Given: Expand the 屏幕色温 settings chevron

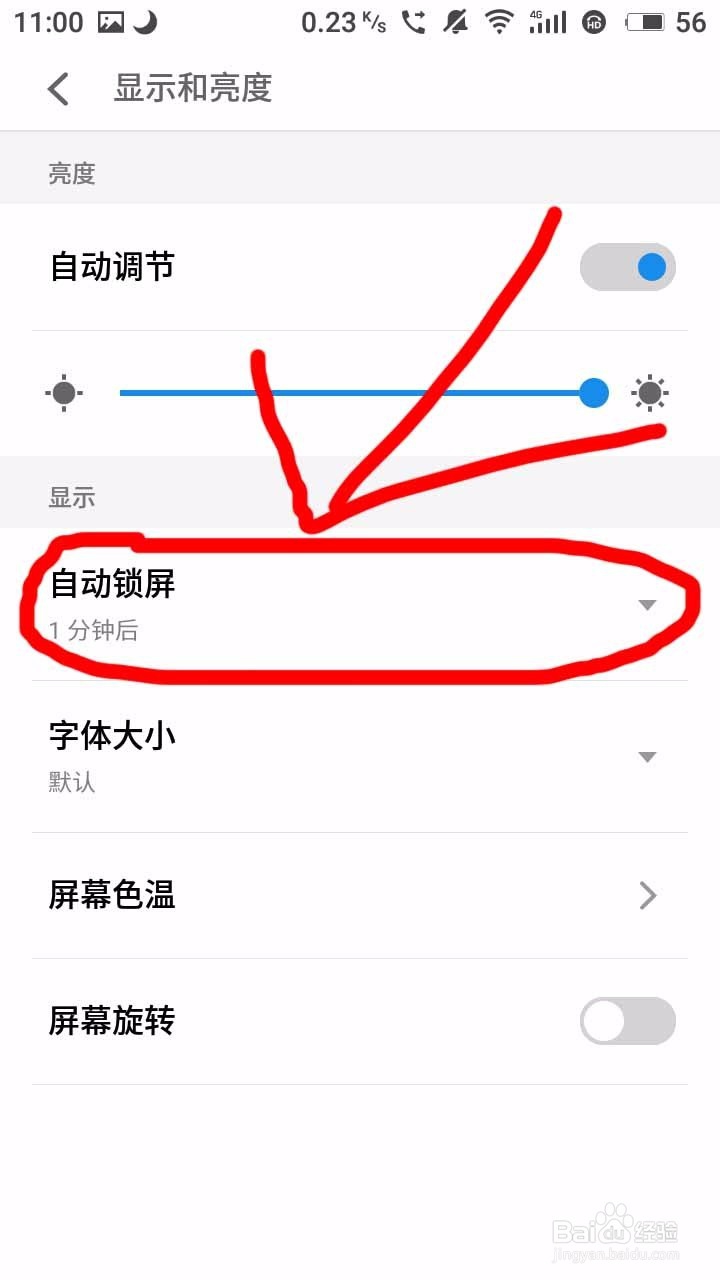Looking at the screenshot, I should coord(647,895).
